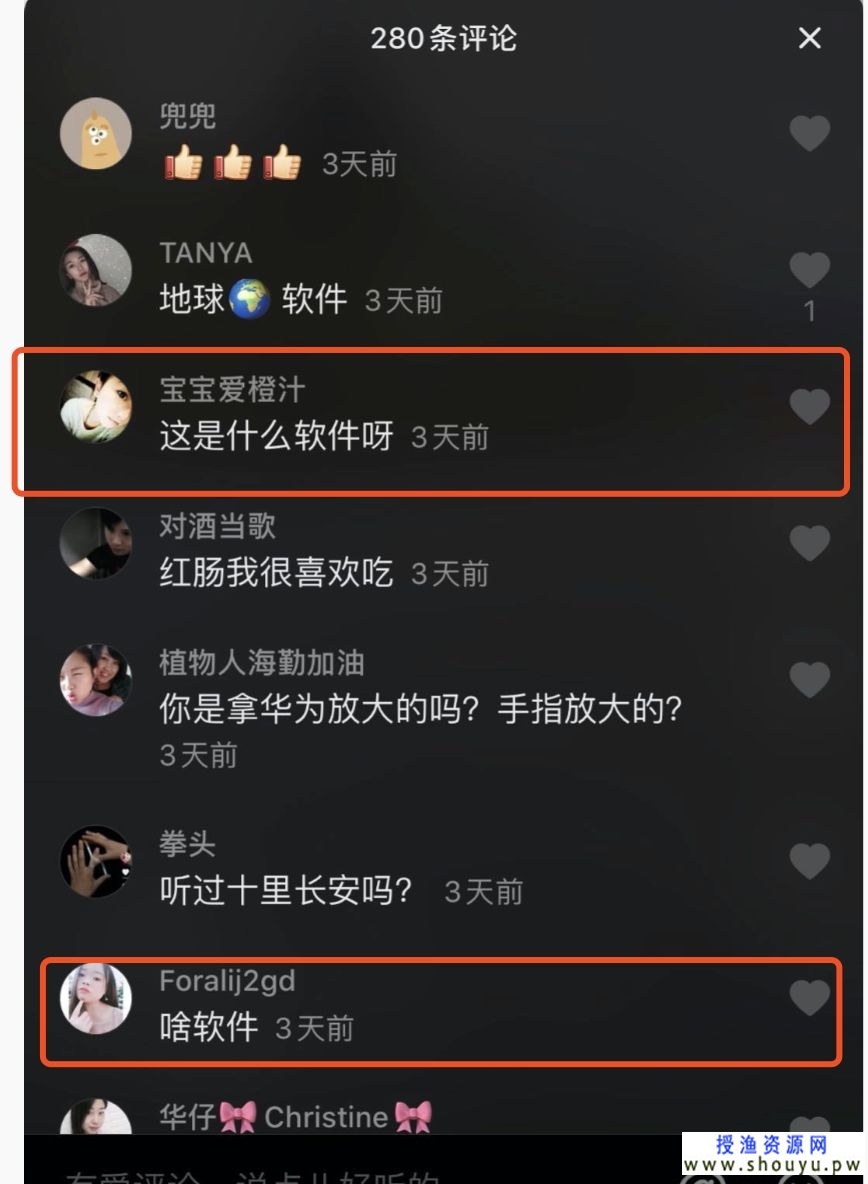Close the 280 comments panel

(809, 38)
